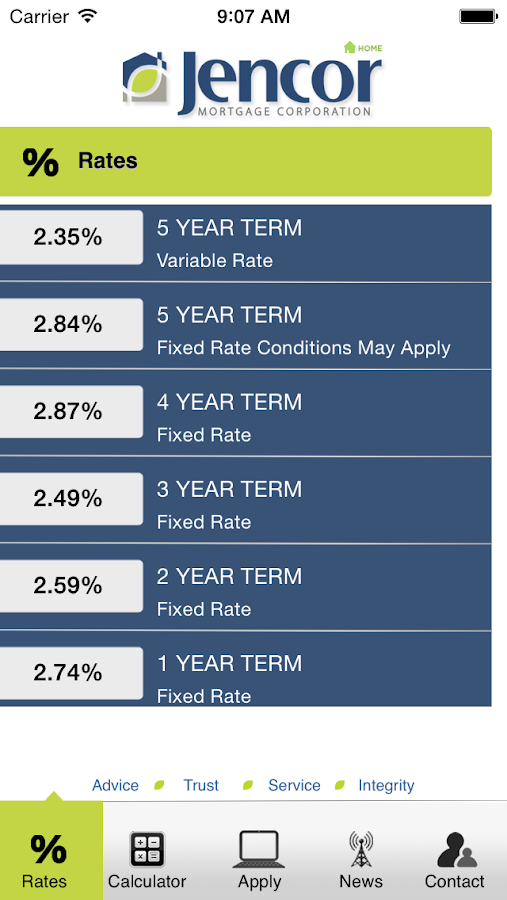This screenshot has height=900, width=507.
Task: Tap the 2 YEAR TERM rate row
Action: (246, 588)
